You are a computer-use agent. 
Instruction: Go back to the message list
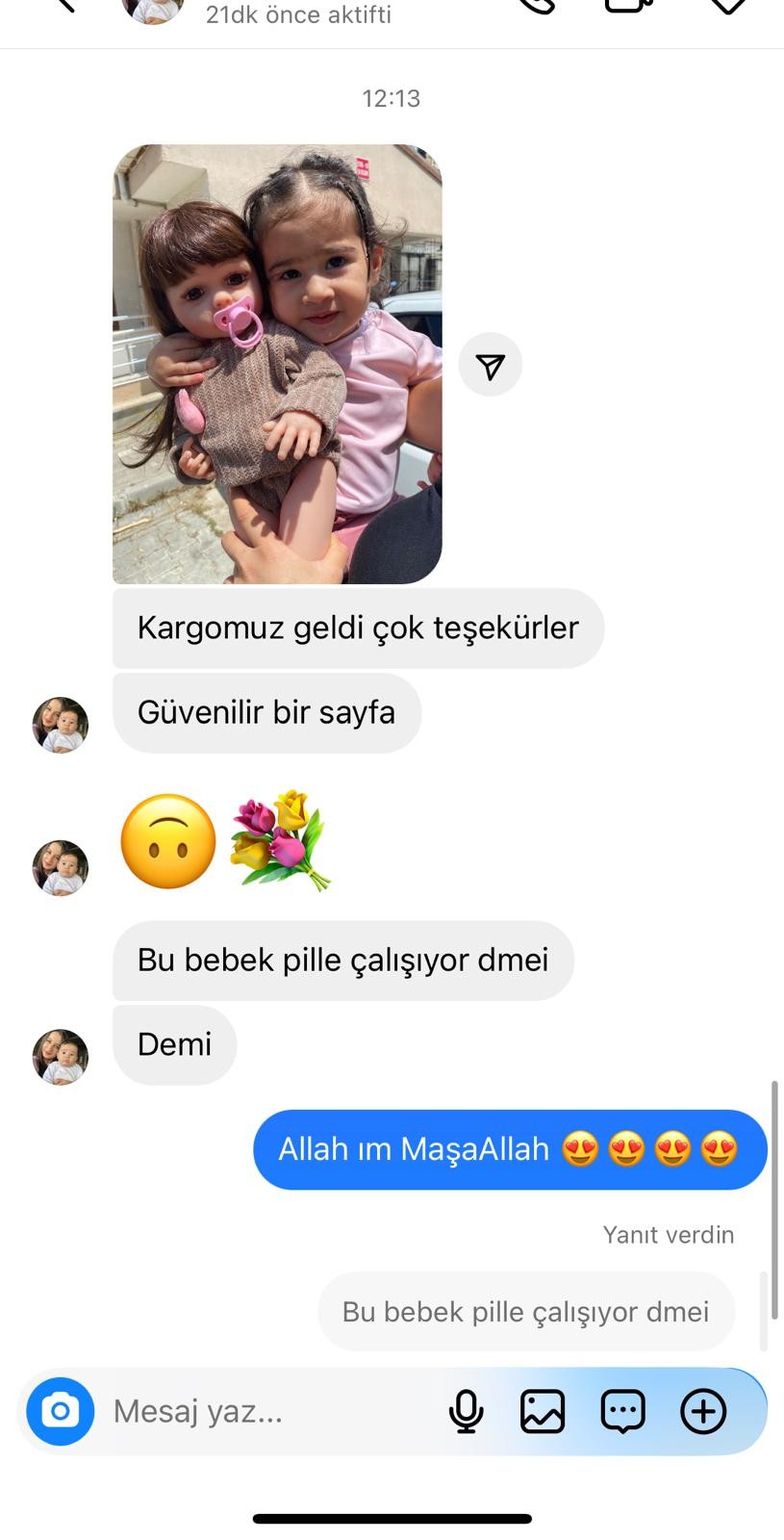click(63, 4)
